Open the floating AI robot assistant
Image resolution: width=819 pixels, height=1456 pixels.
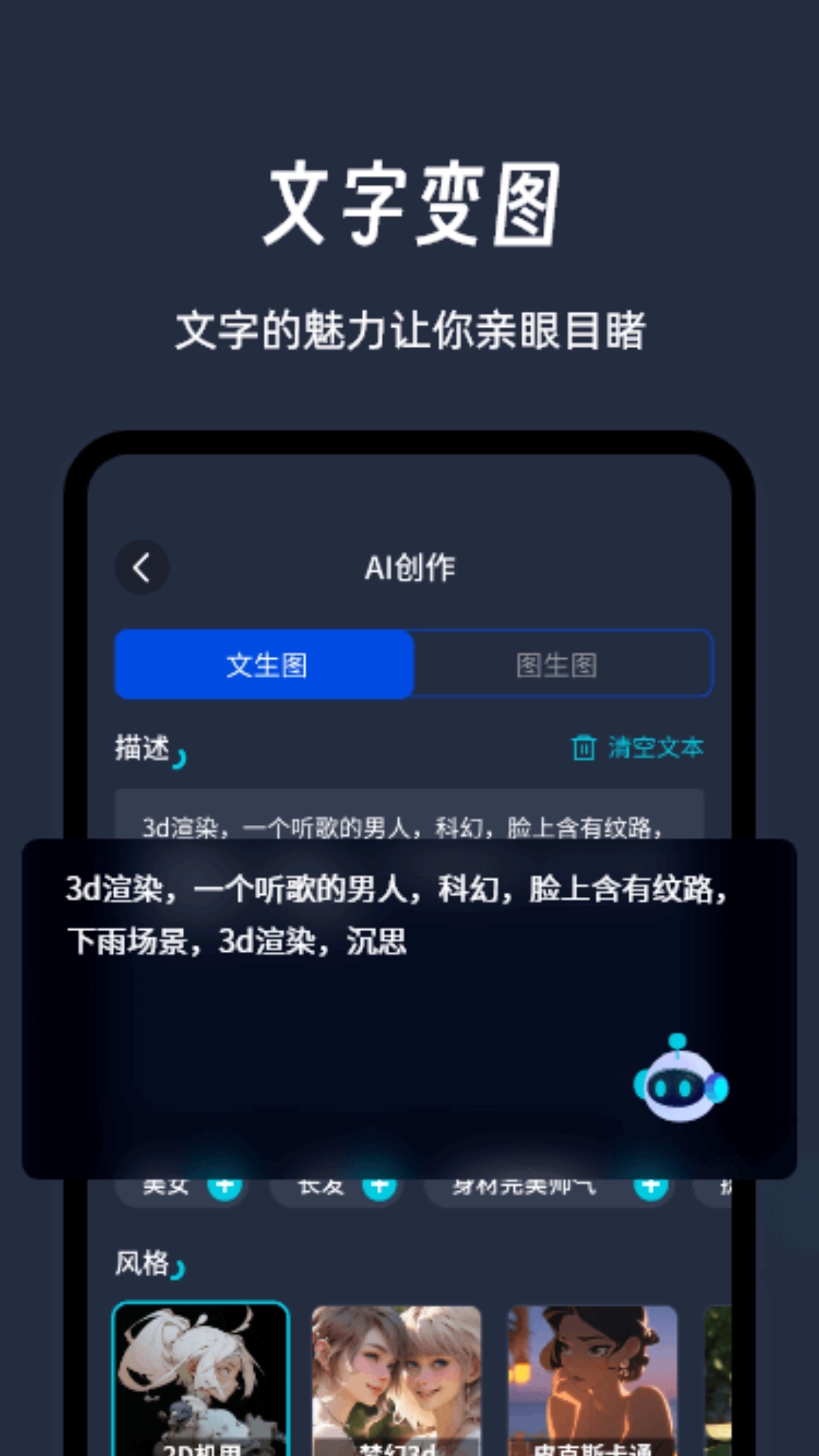pos(677,1086)
